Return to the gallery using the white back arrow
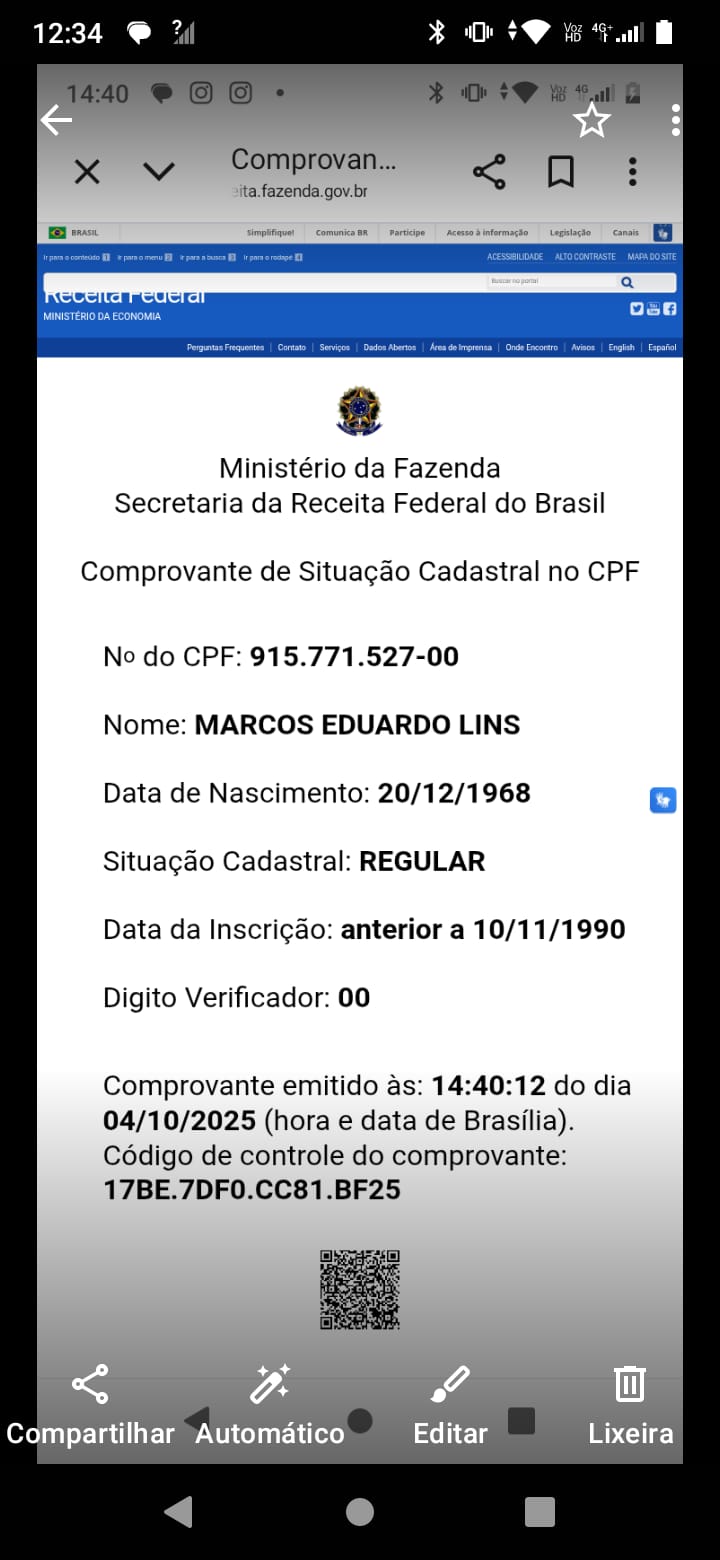 point(56,121)
